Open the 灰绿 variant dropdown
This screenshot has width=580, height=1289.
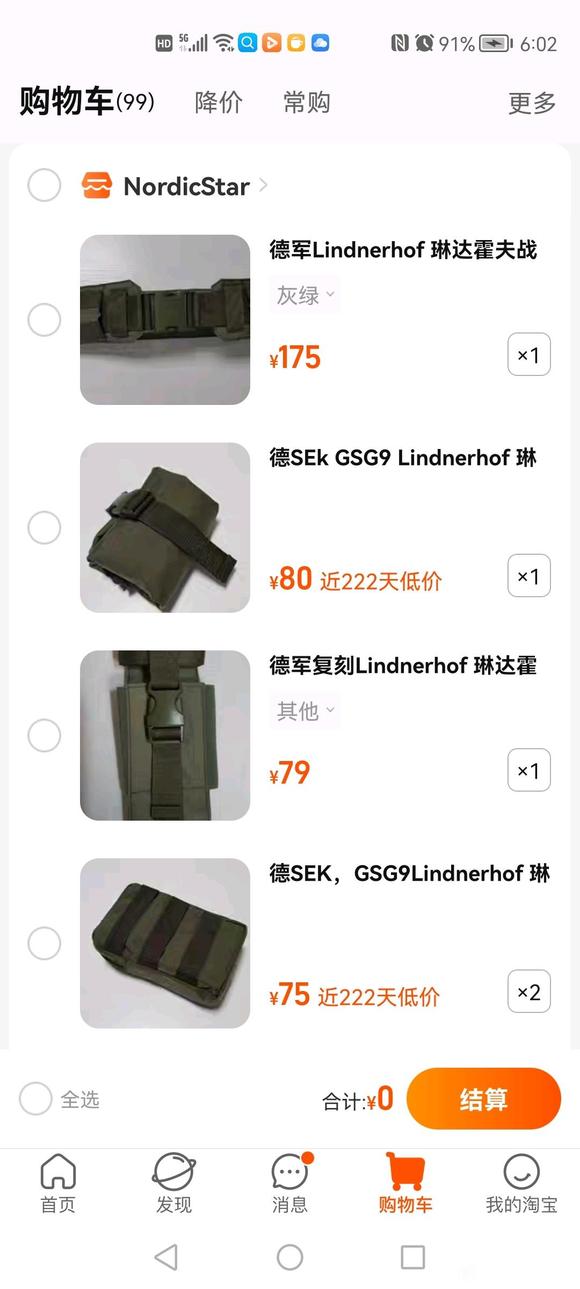click(x=305, y=295)
